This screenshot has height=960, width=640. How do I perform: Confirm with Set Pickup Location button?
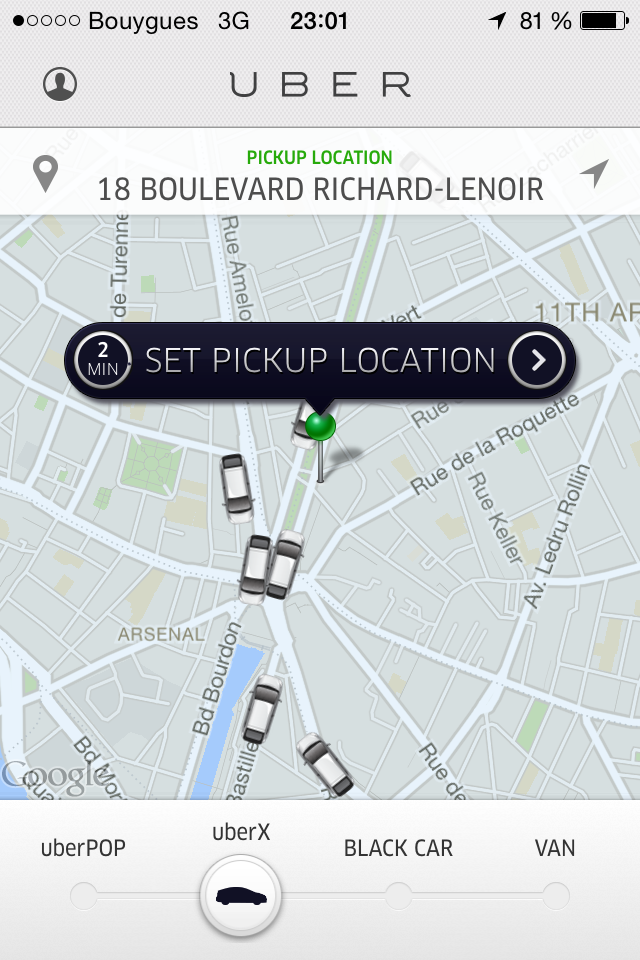(320, 361)
